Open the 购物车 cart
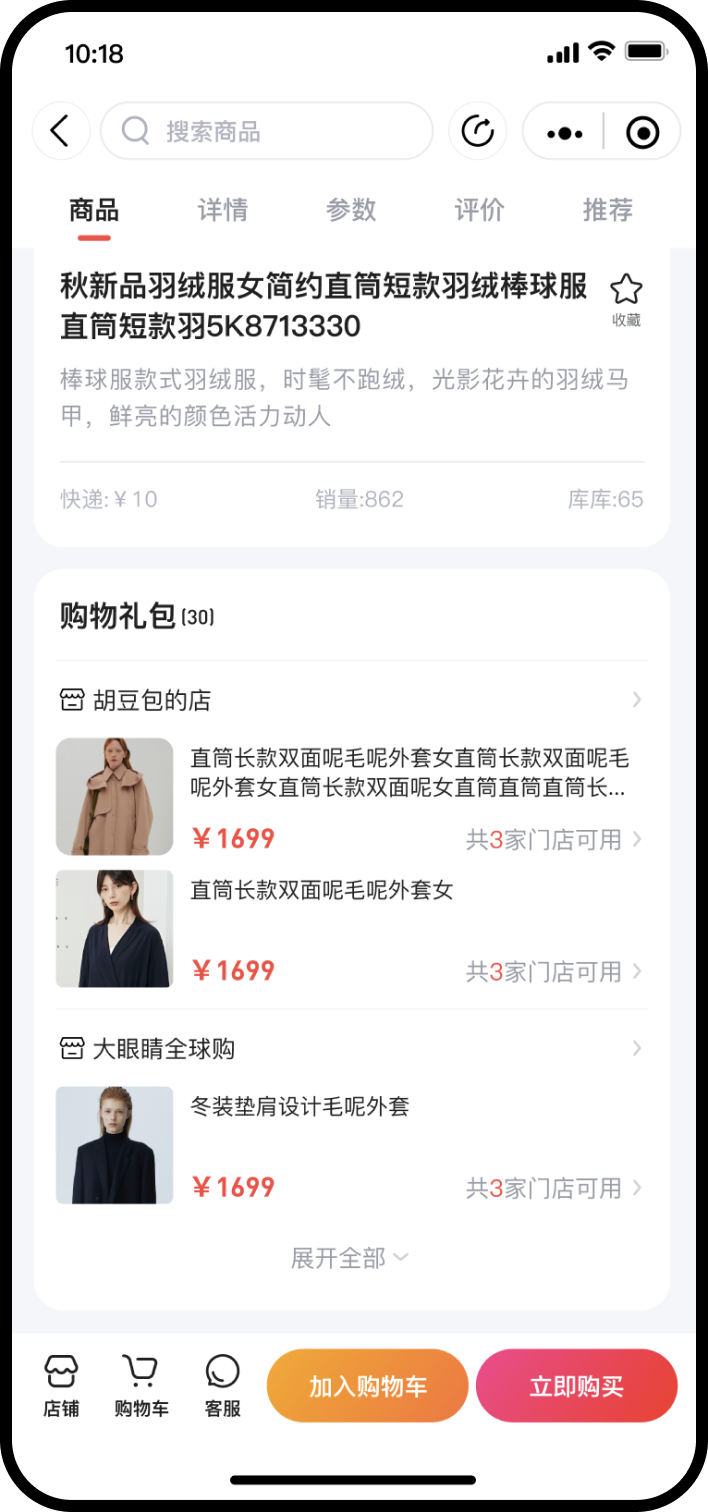 pyautogui.click(x=141, y=1386)
